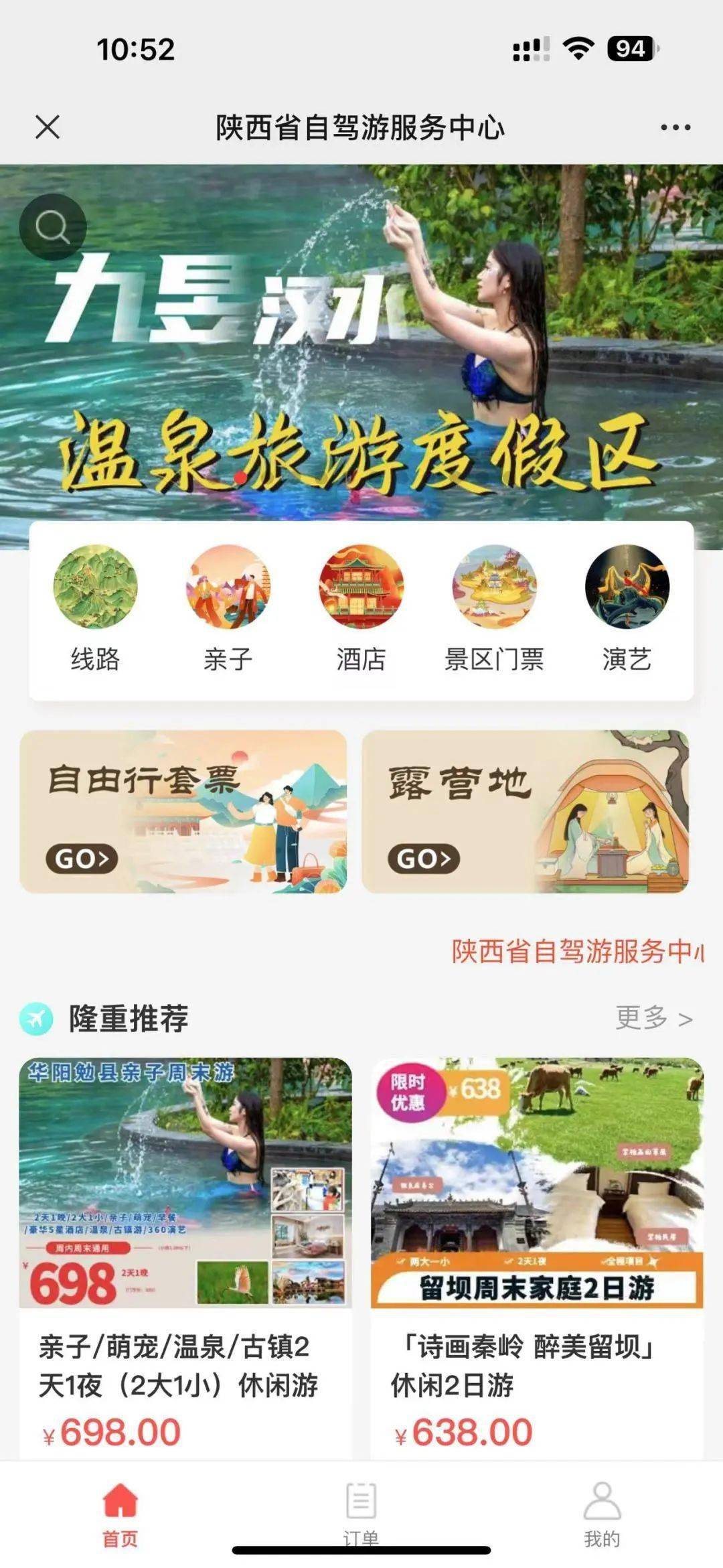Open the 露营地 campsite card

[526, 811]
